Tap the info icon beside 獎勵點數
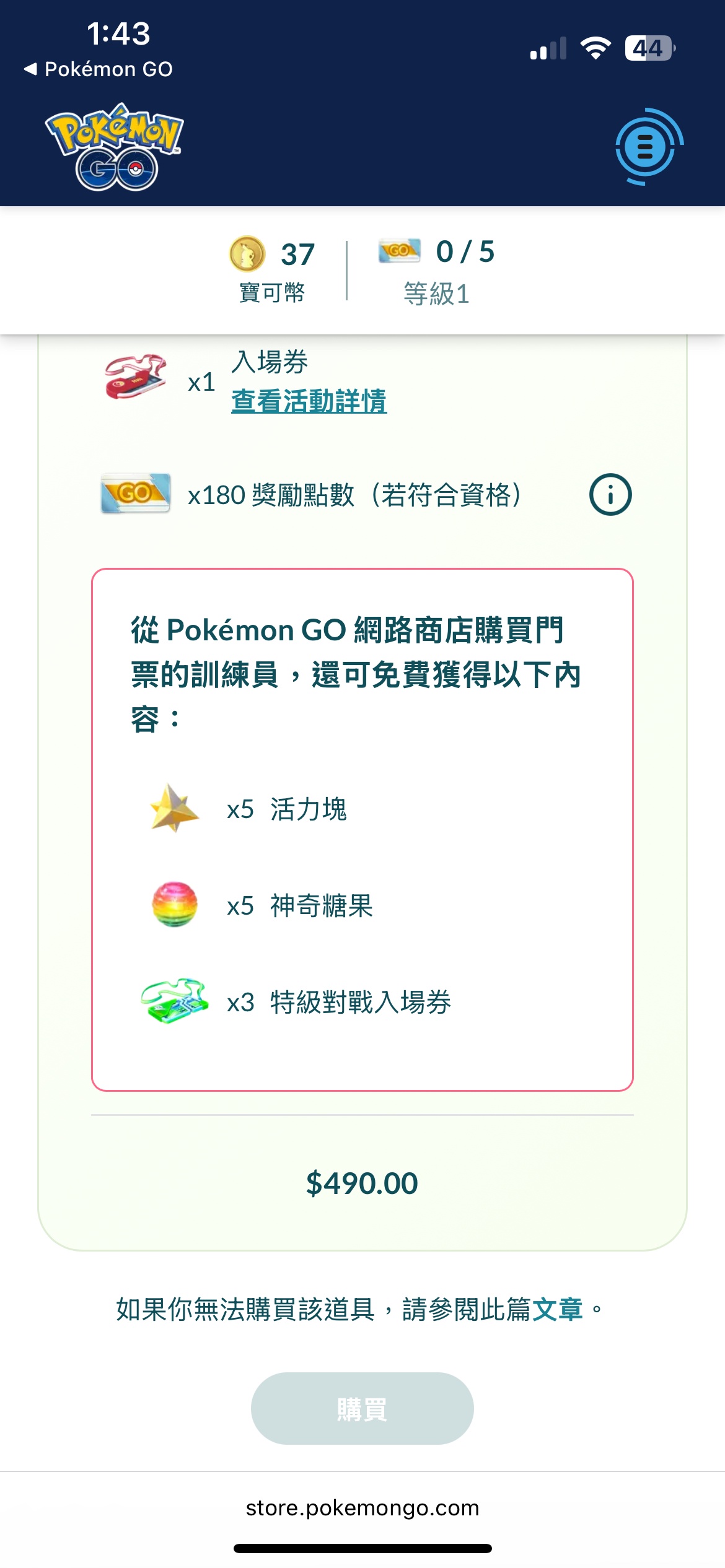The width and height of the screenshot is (725, 1568). 610,494
